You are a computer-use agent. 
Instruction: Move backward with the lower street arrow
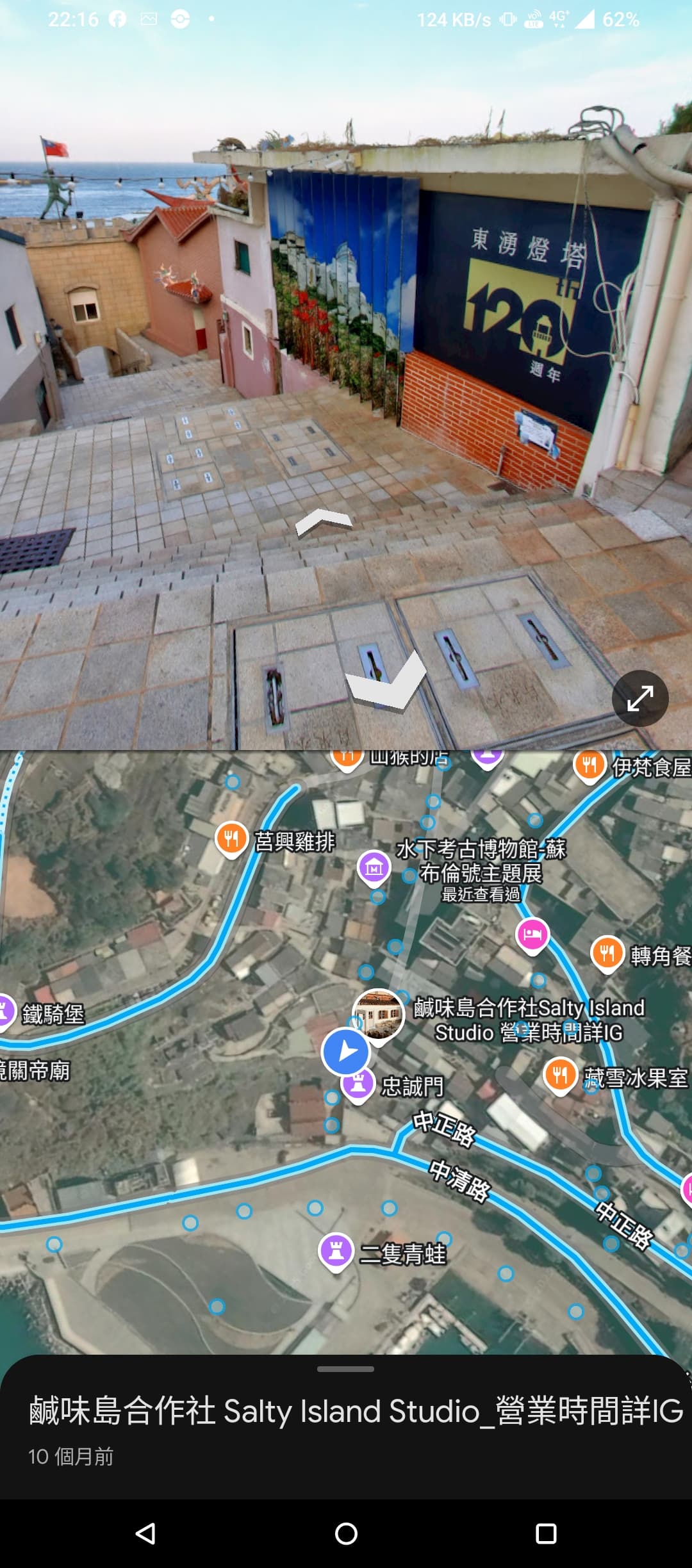386,682
